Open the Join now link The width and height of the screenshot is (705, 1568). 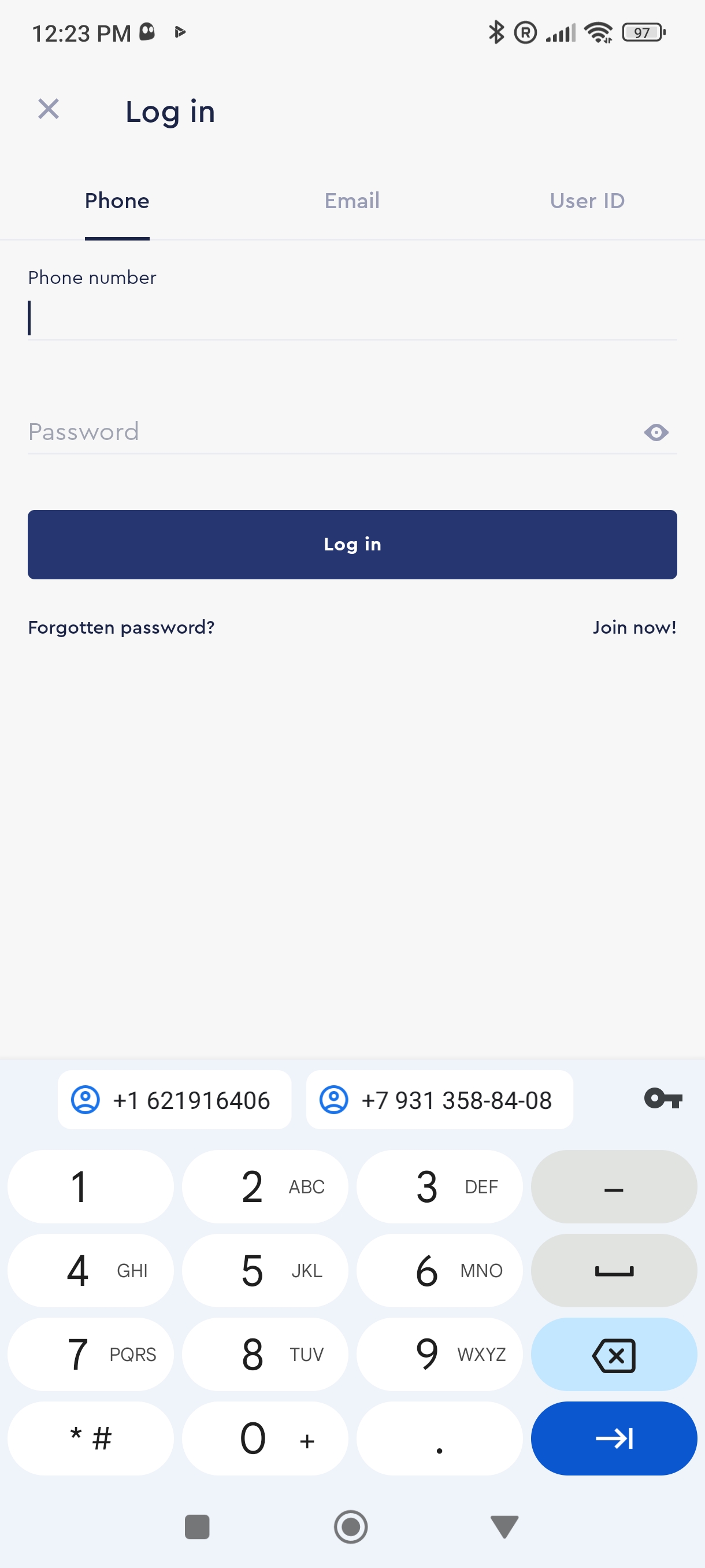coord(634,627)
